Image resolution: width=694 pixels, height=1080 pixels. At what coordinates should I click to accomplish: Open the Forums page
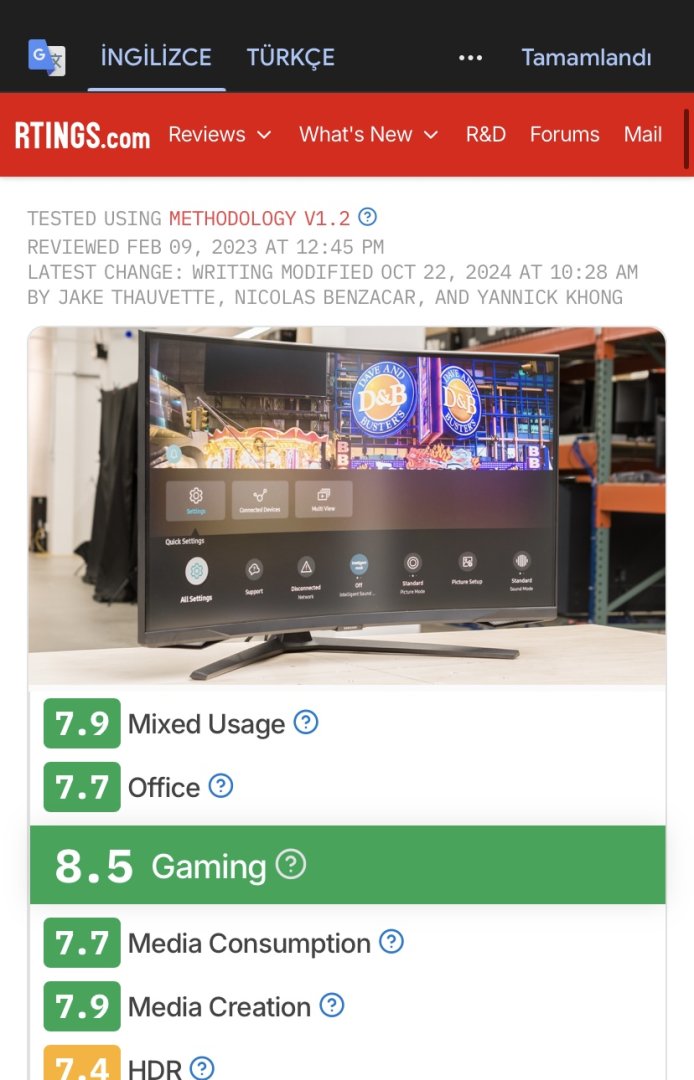pyautogui.click(x=564, y=135)
